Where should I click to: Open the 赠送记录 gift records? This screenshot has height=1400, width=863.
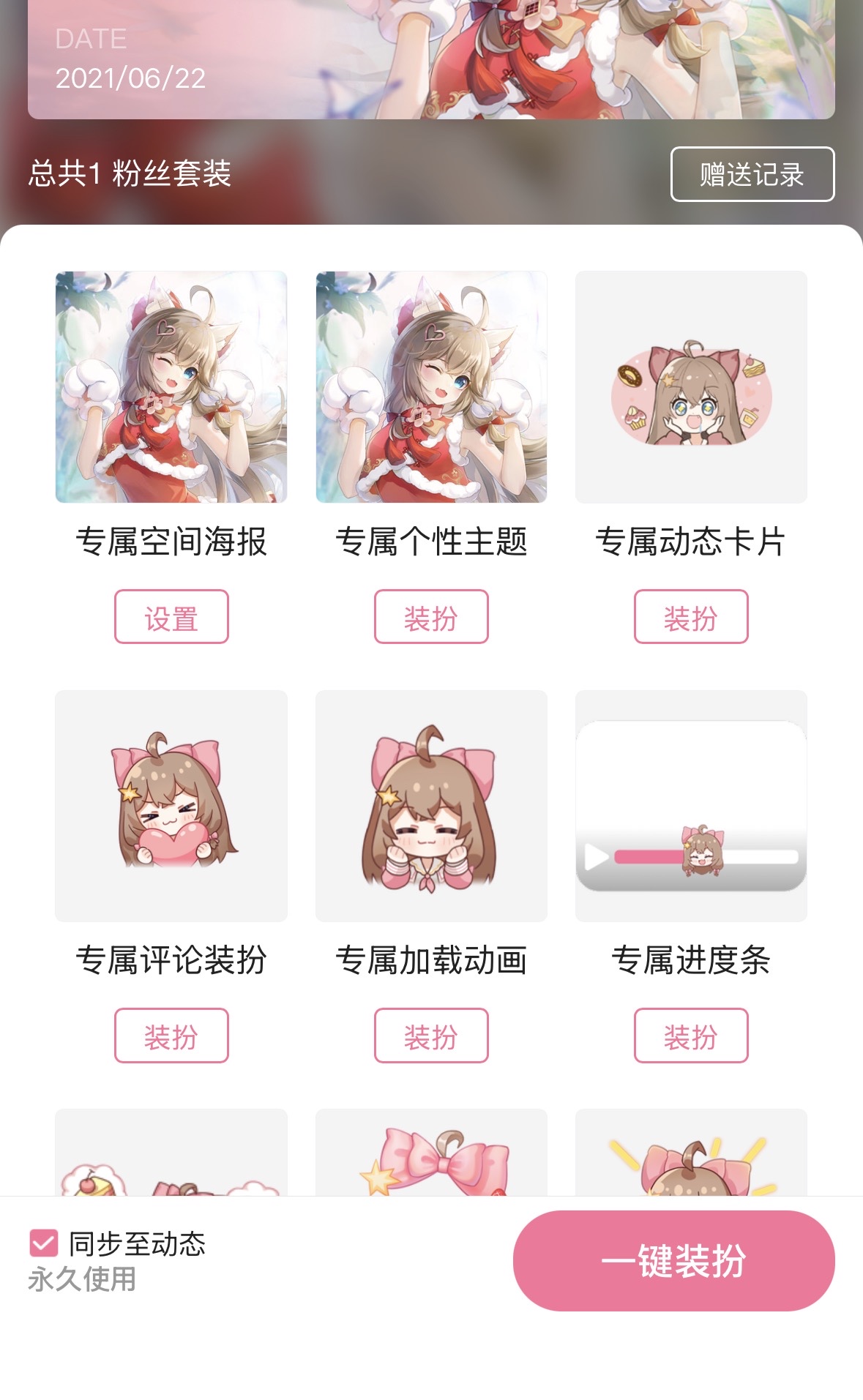click(x=752, y=174)
